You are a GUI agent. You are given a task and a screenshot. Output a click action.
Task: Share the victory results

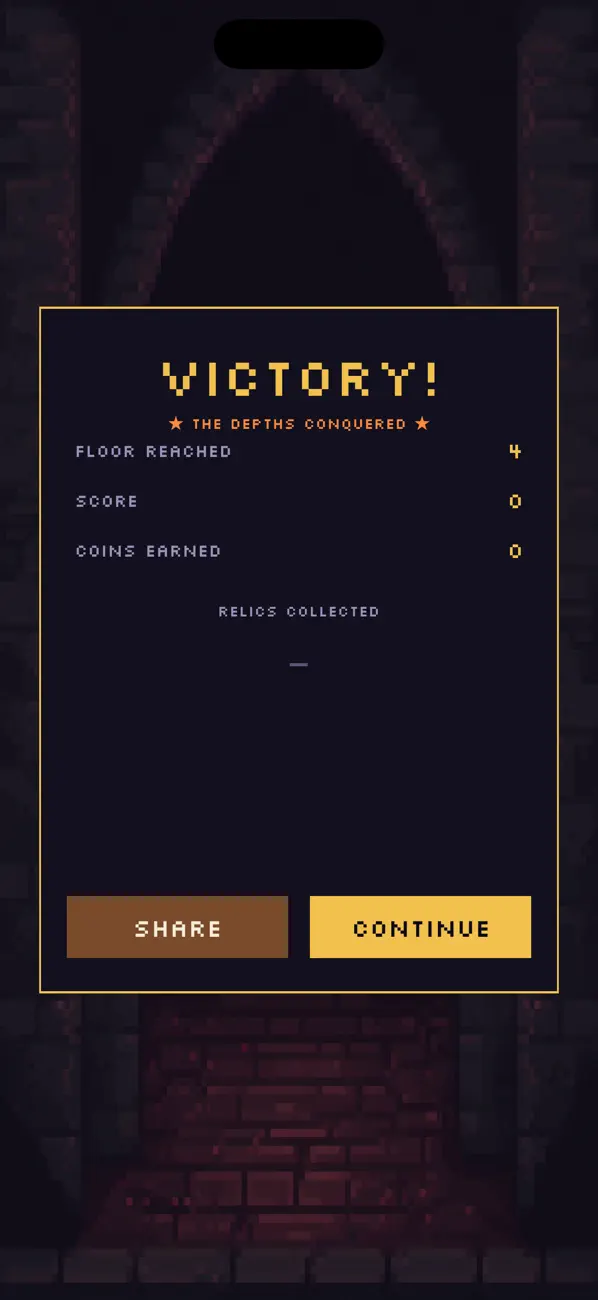click(177, 927)
